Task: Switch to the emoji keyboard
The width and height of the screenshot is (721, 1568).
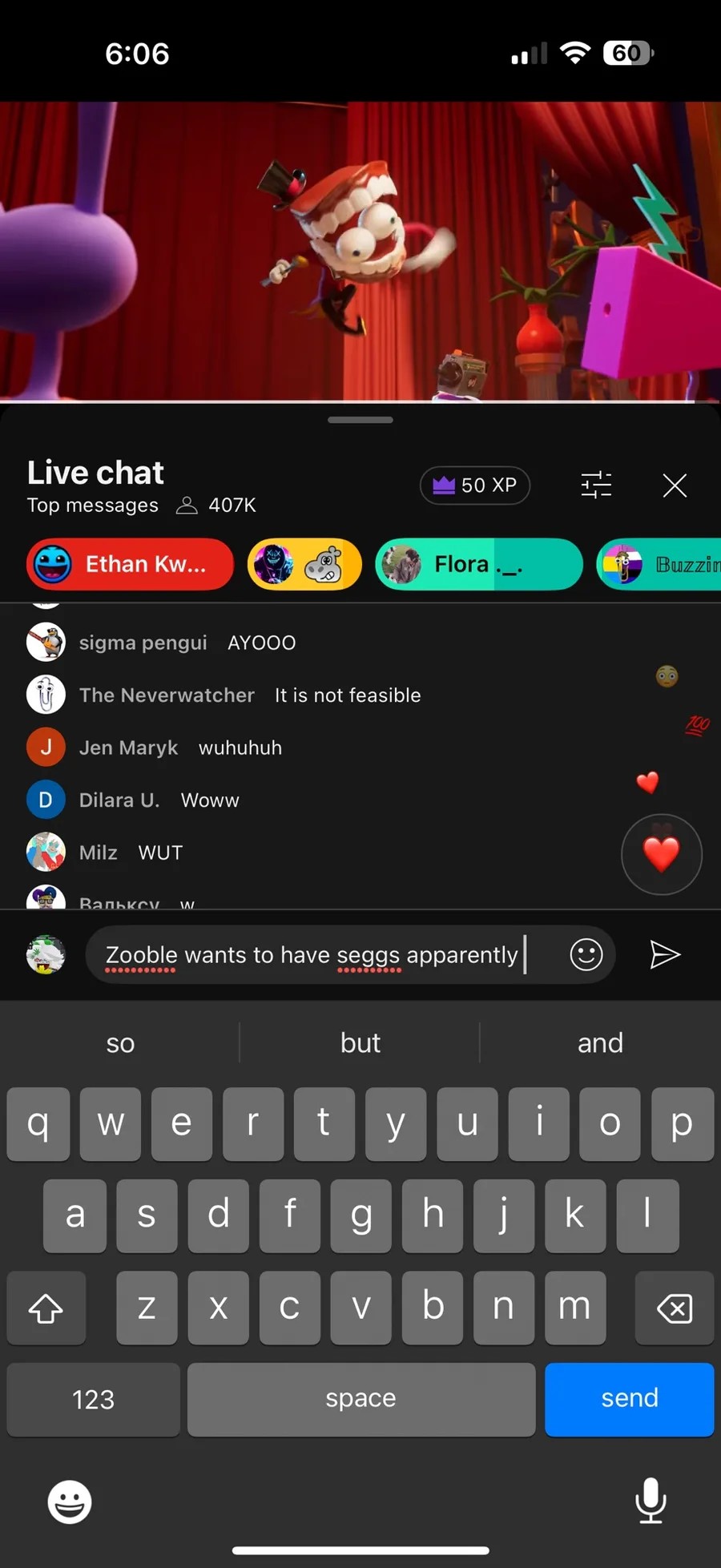Action: [x=70, y=1501]
